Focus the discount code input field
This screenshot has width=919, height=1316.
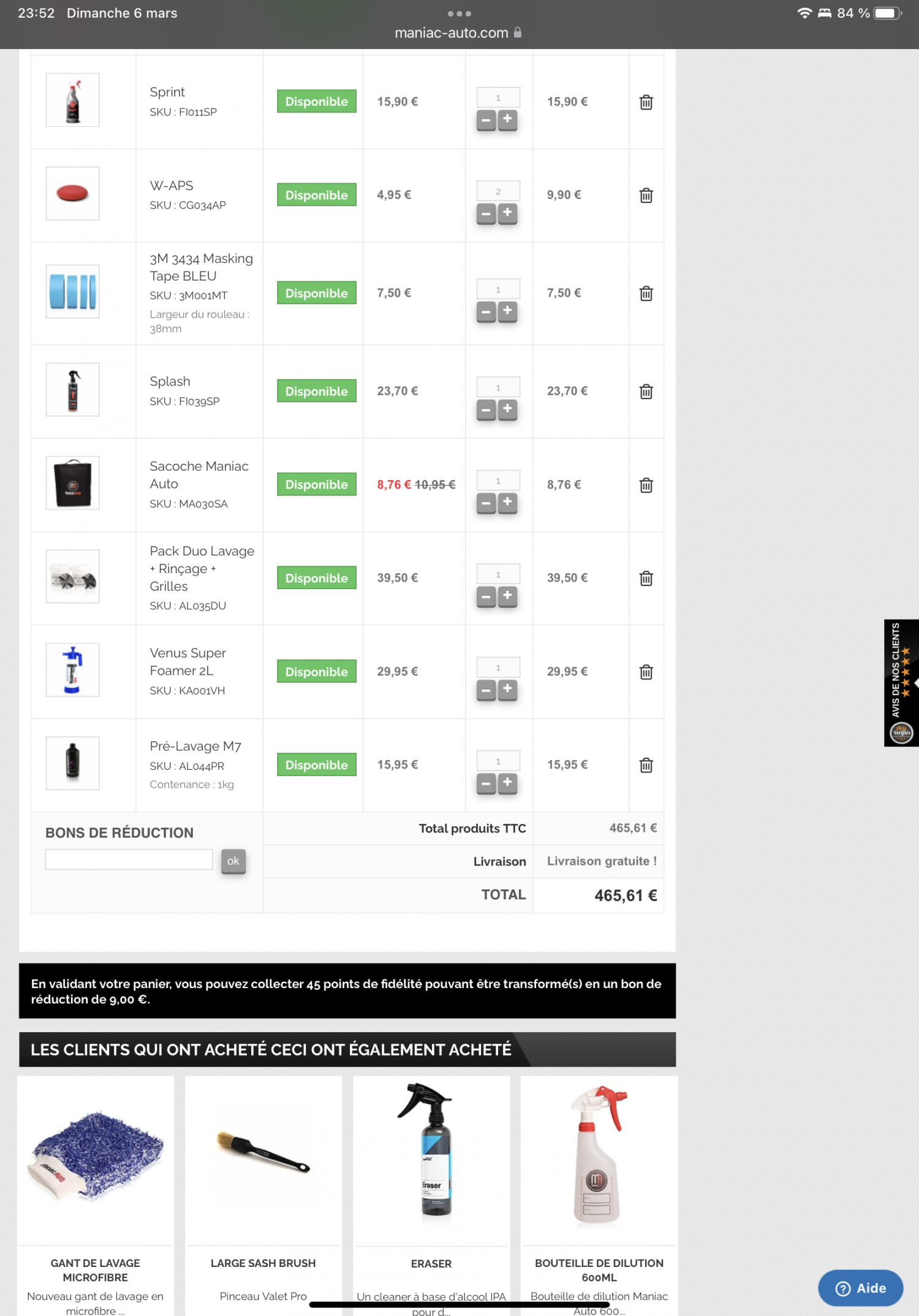tap(129, 859)
